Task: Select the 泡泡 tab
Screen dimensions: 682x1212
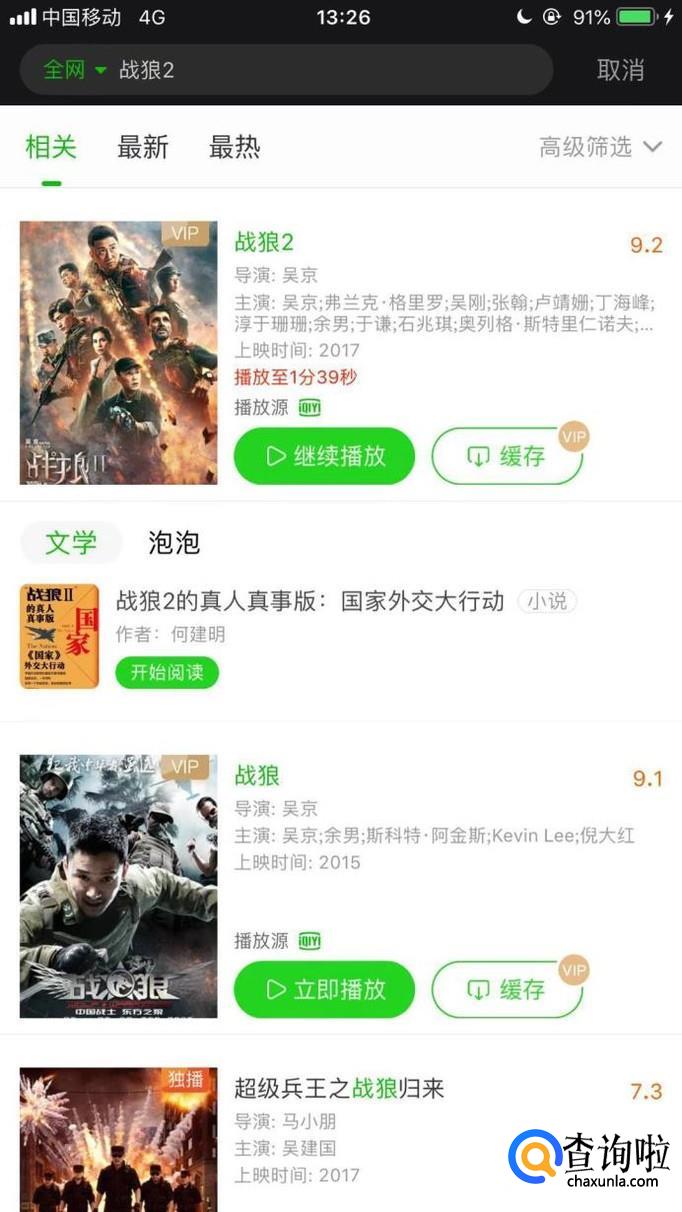Action: click(174, 543)
